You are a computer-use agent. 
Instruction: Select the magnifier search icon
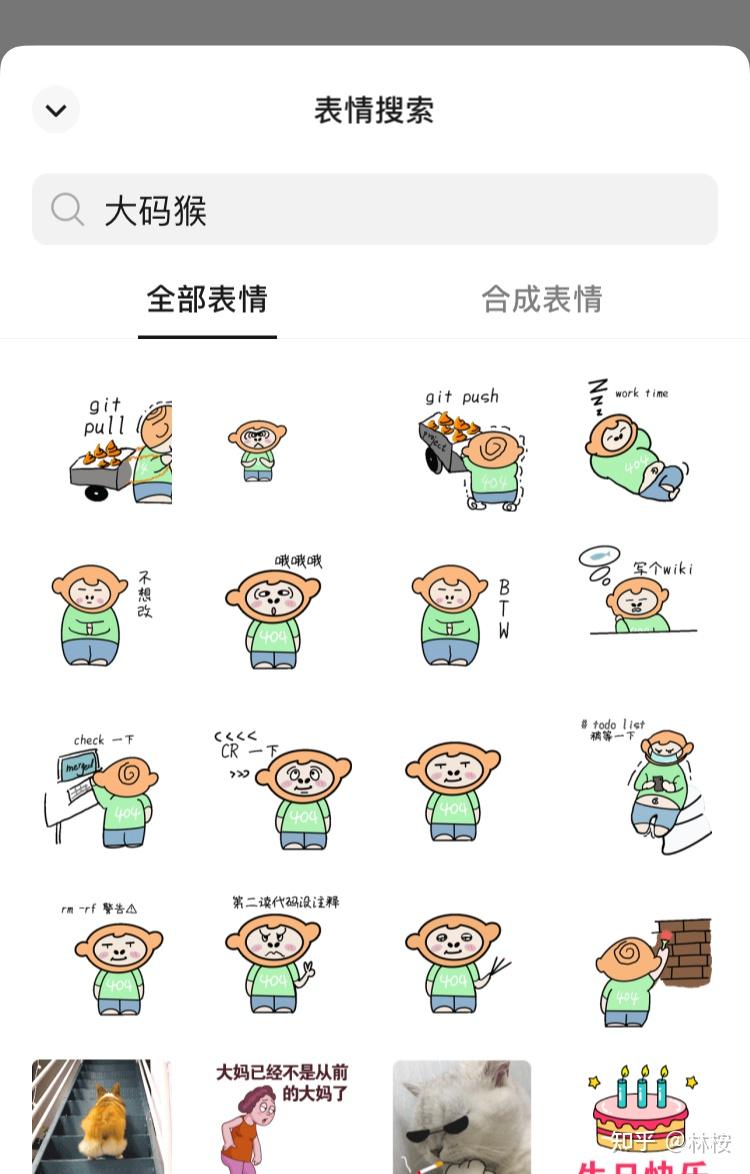pos(67,209)
